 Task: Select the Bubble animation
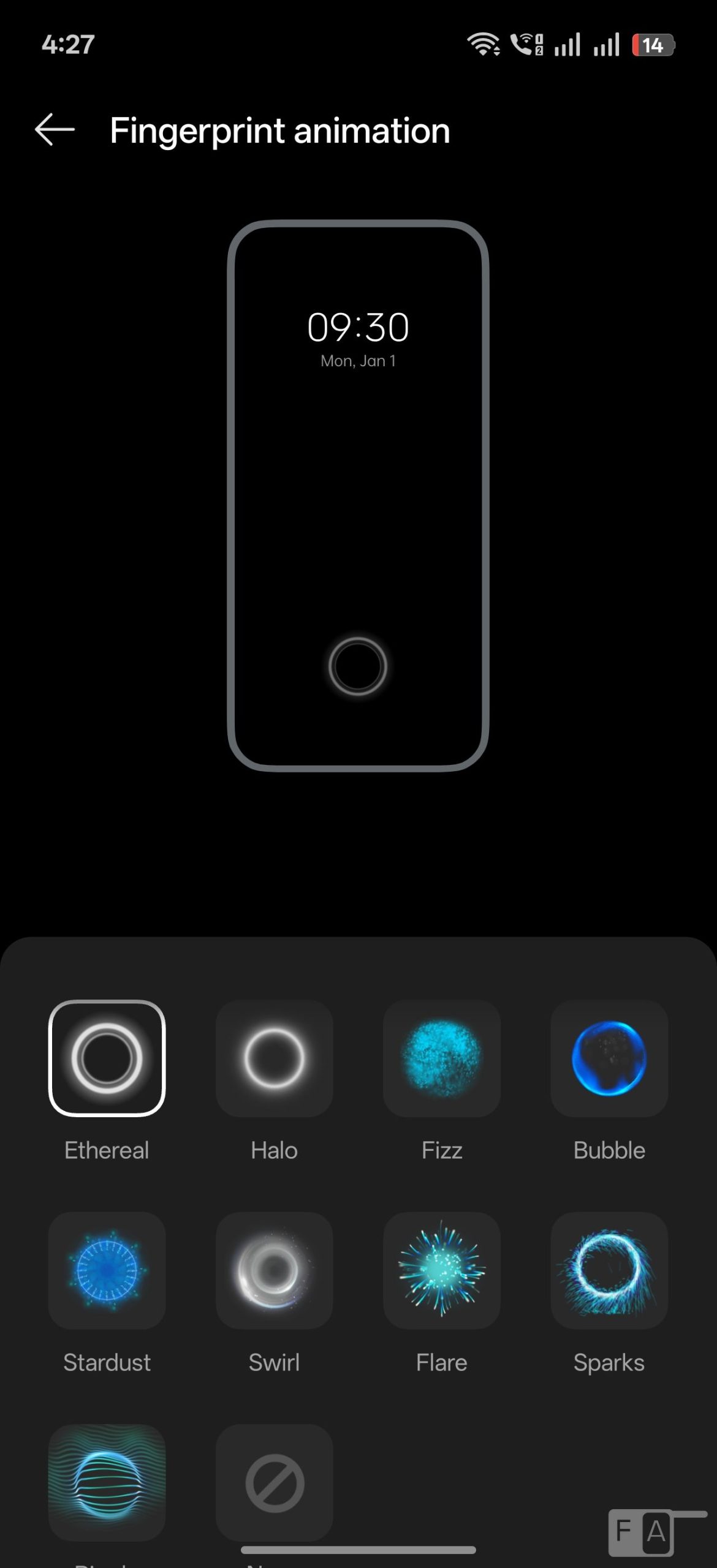(609, 1058)
